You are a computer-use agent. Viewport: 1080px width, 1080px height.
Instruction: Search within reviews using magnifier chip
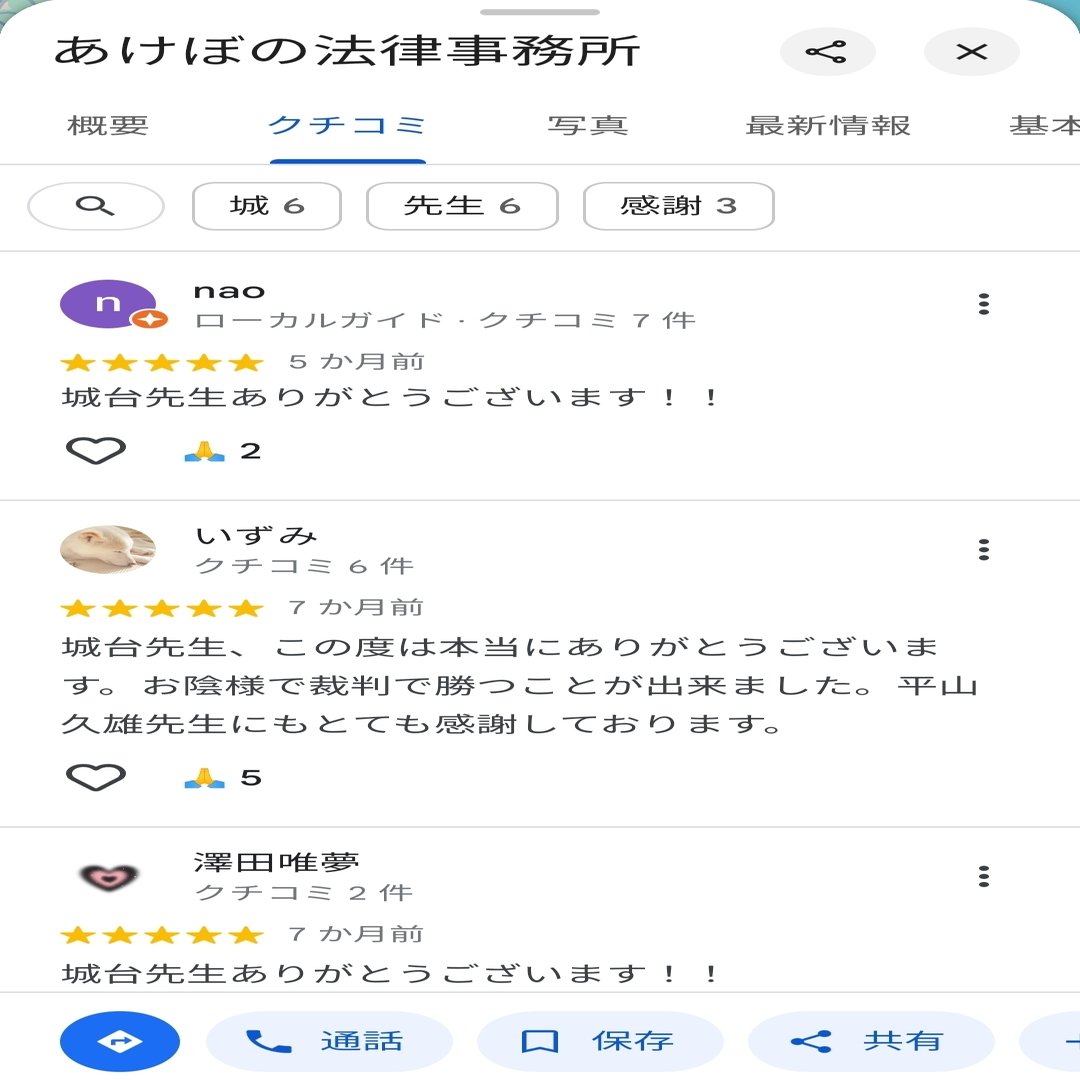click(96, 207)
